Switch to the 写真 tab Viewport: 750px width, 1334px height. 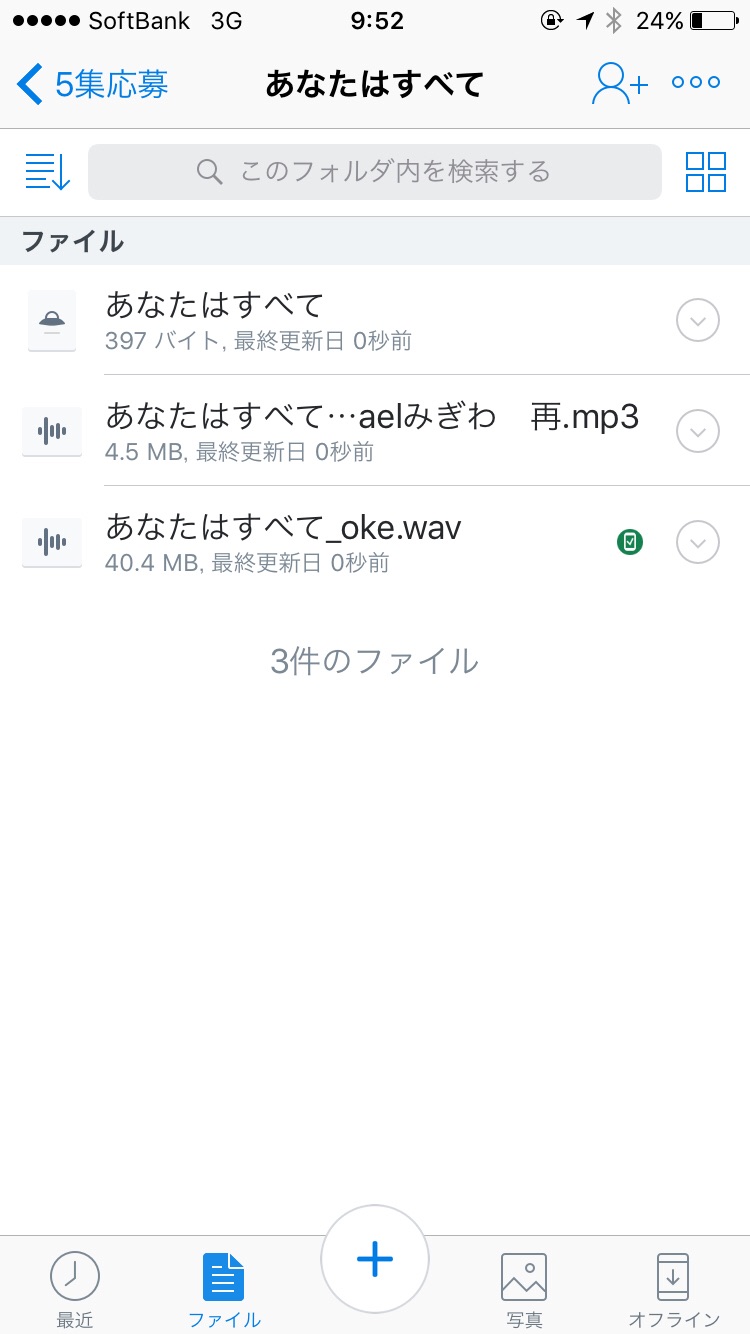click(x=524, y=1289)
